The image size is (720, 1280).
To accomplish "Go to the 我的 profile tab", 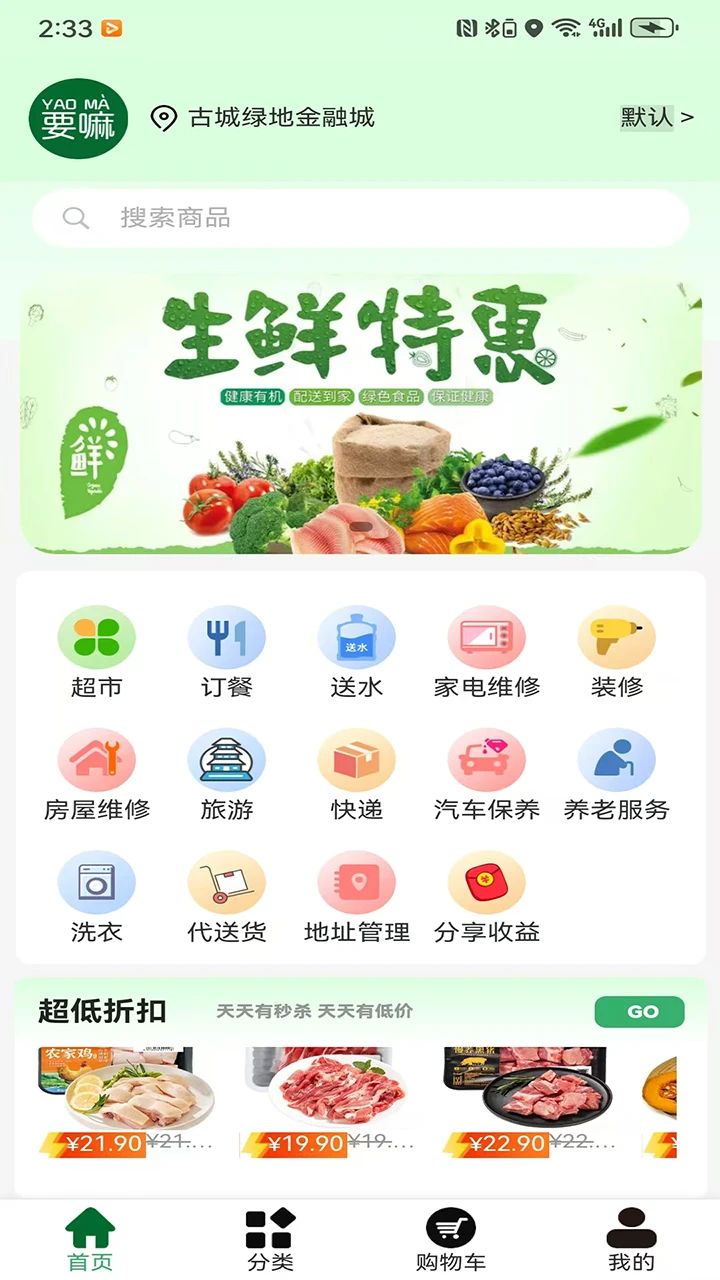I will tap(630, 1237).
